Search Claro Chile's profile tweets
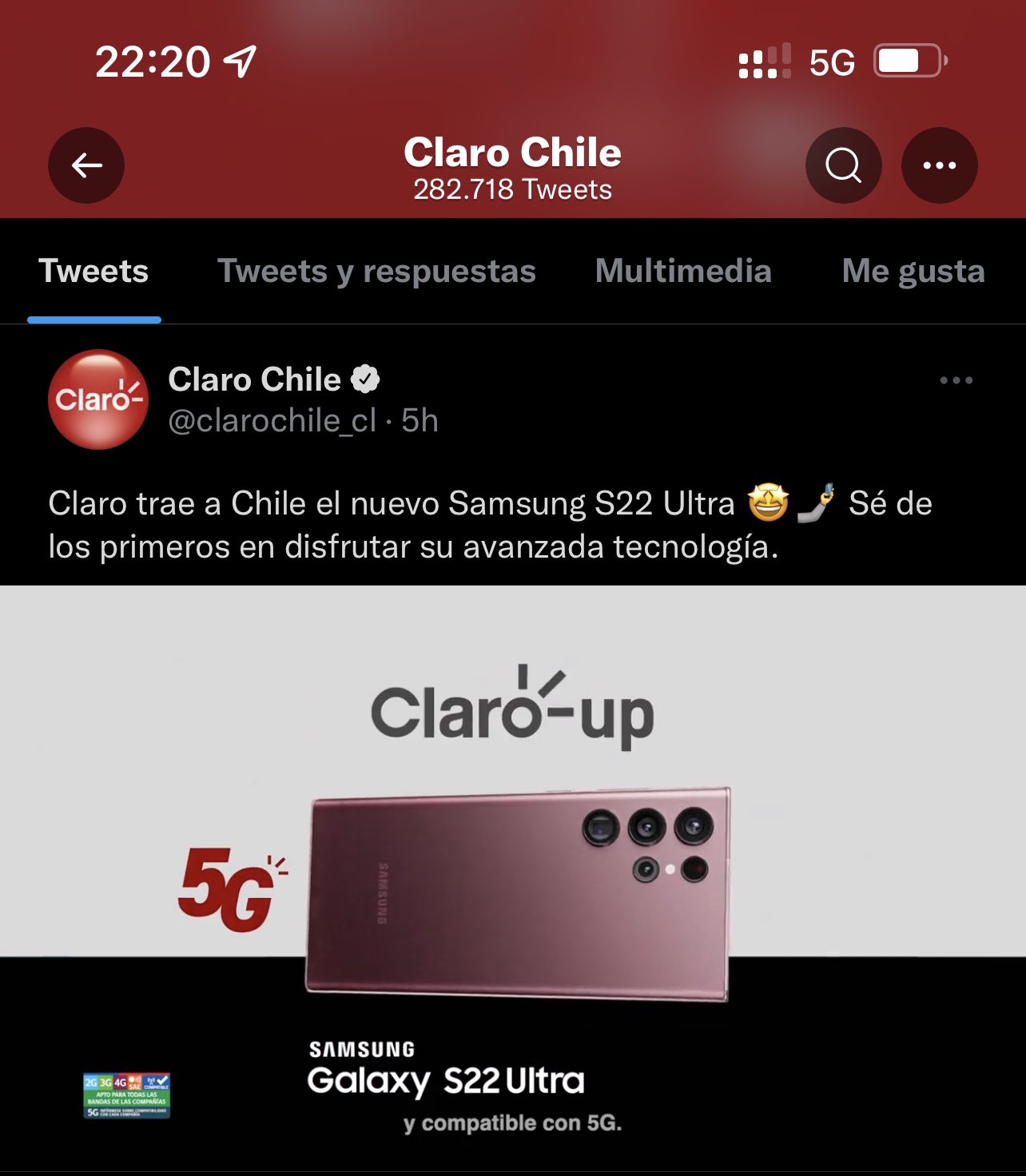Viewport: 1026px width, 1176px height. click(x=843, y=165)
